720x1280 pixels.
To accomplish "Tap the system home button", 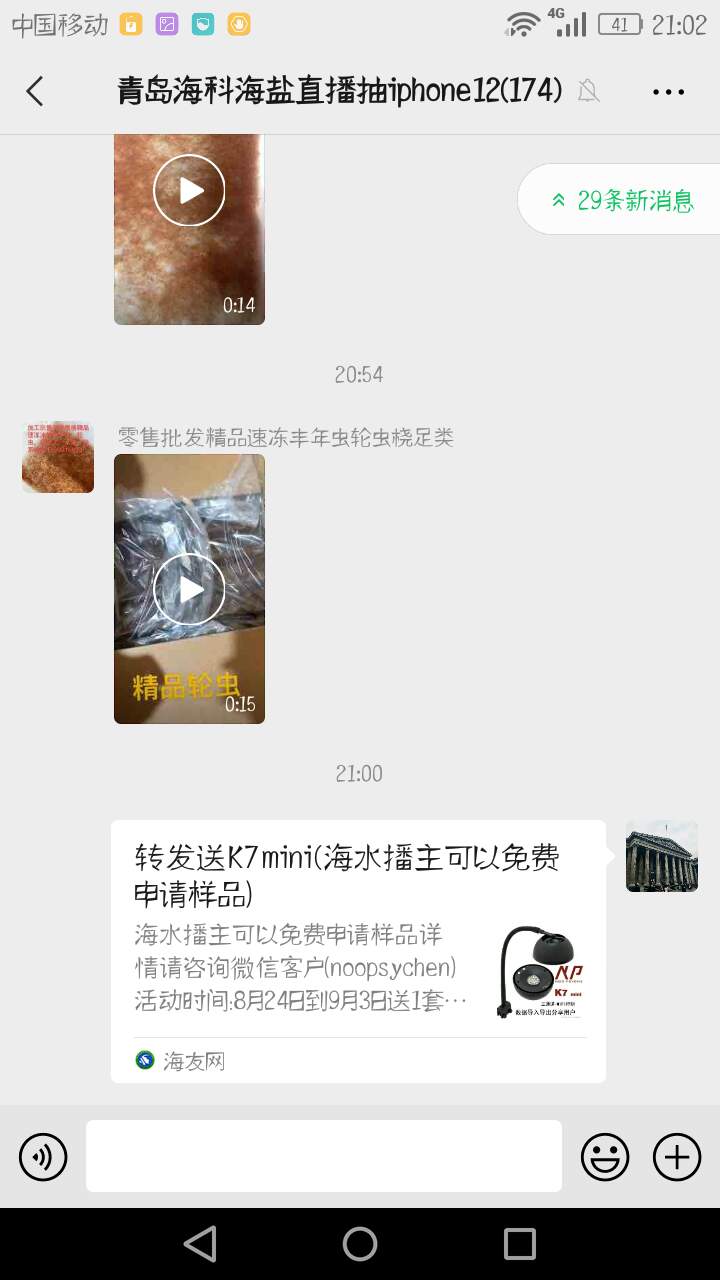I will [x=360, y=1244].
